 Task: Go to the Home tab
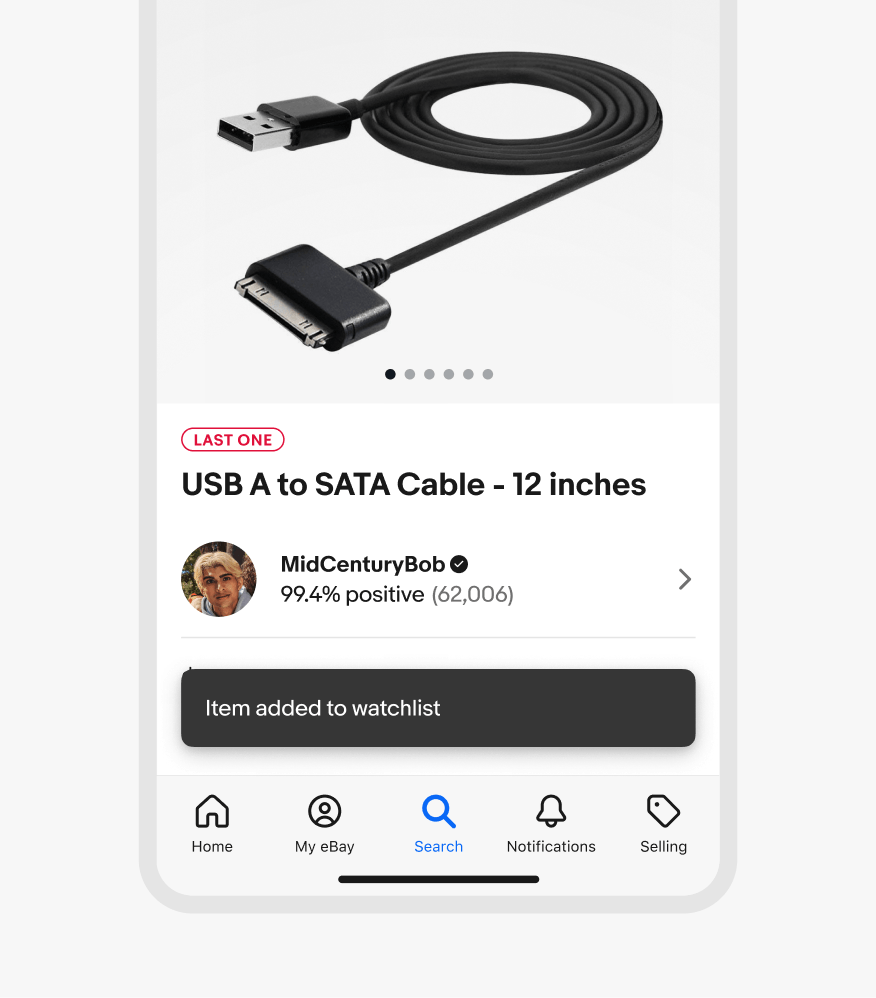[212, 824]
